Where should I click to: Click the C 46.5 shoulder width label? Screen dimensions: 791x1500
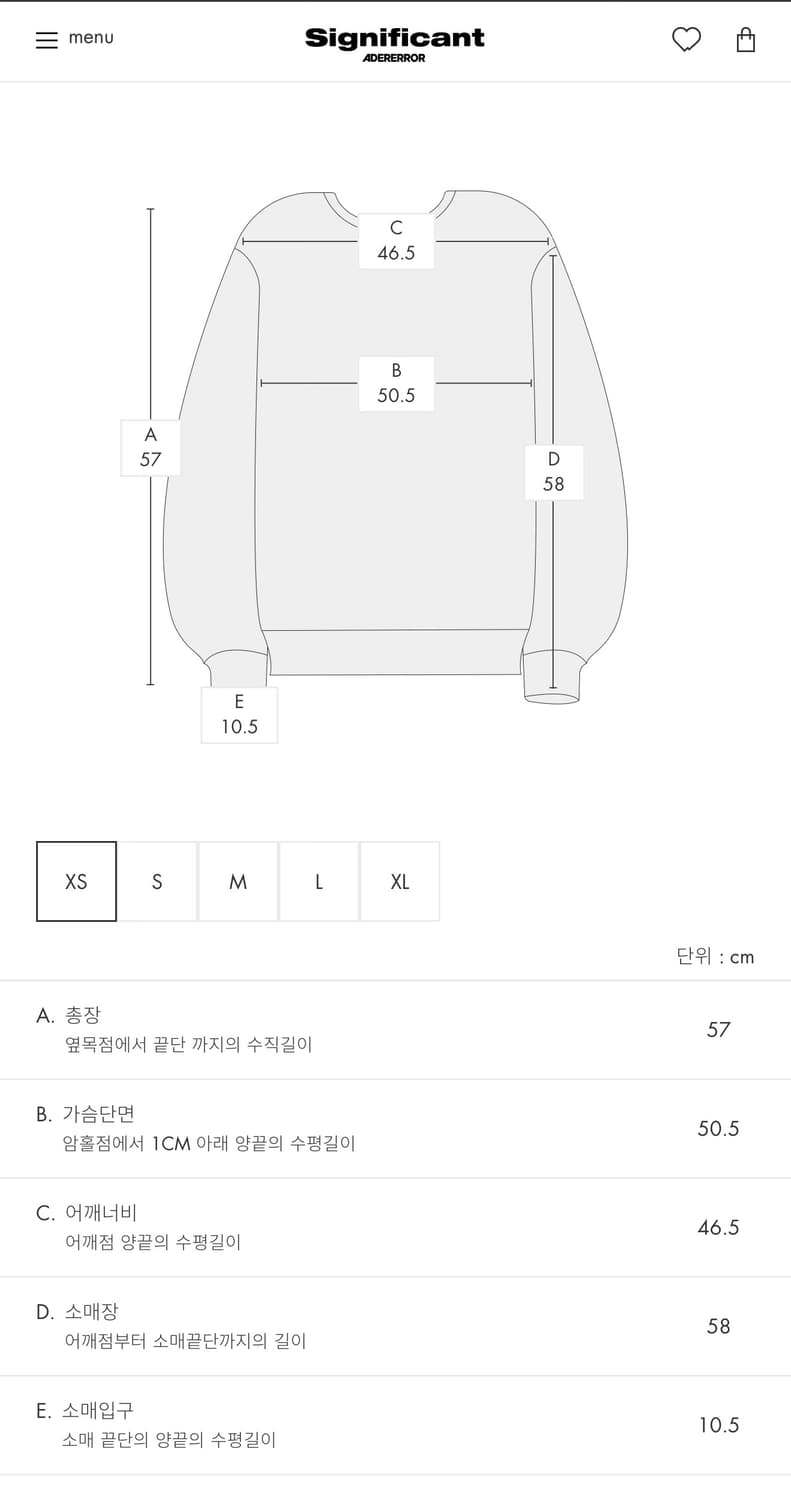(396, 241)
